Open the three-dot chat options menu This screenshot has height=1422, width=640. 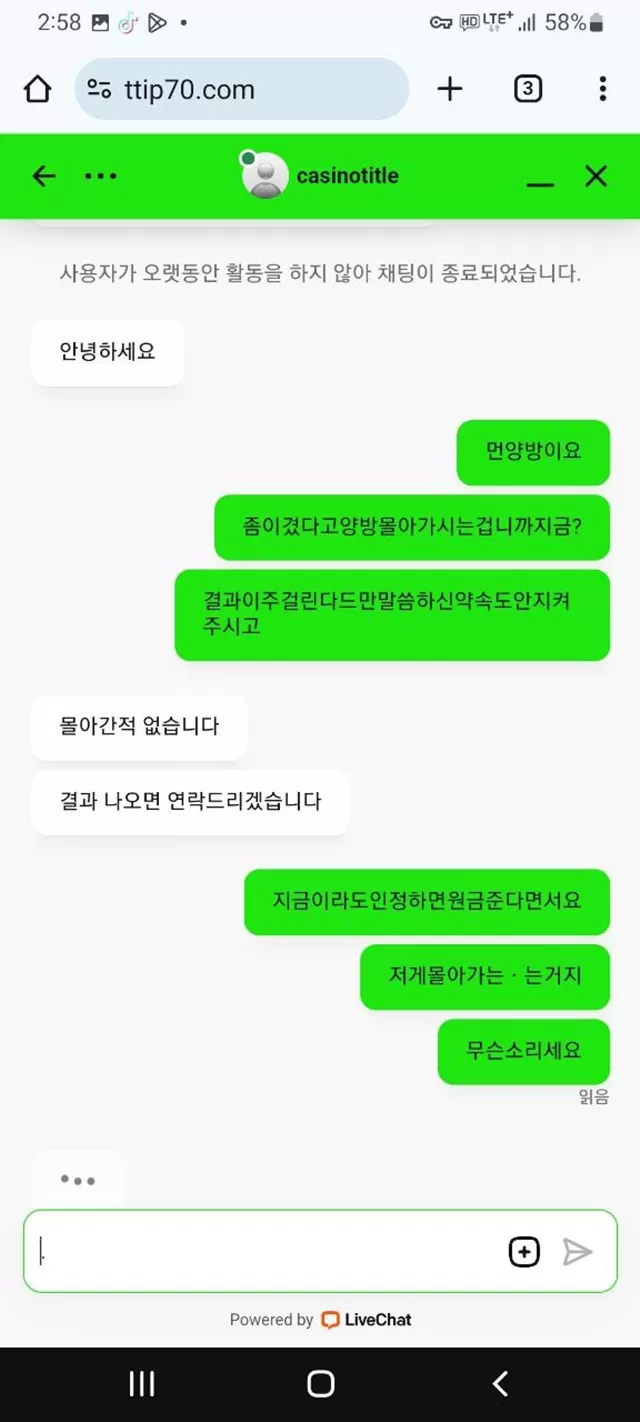click(x=101, y=177)
